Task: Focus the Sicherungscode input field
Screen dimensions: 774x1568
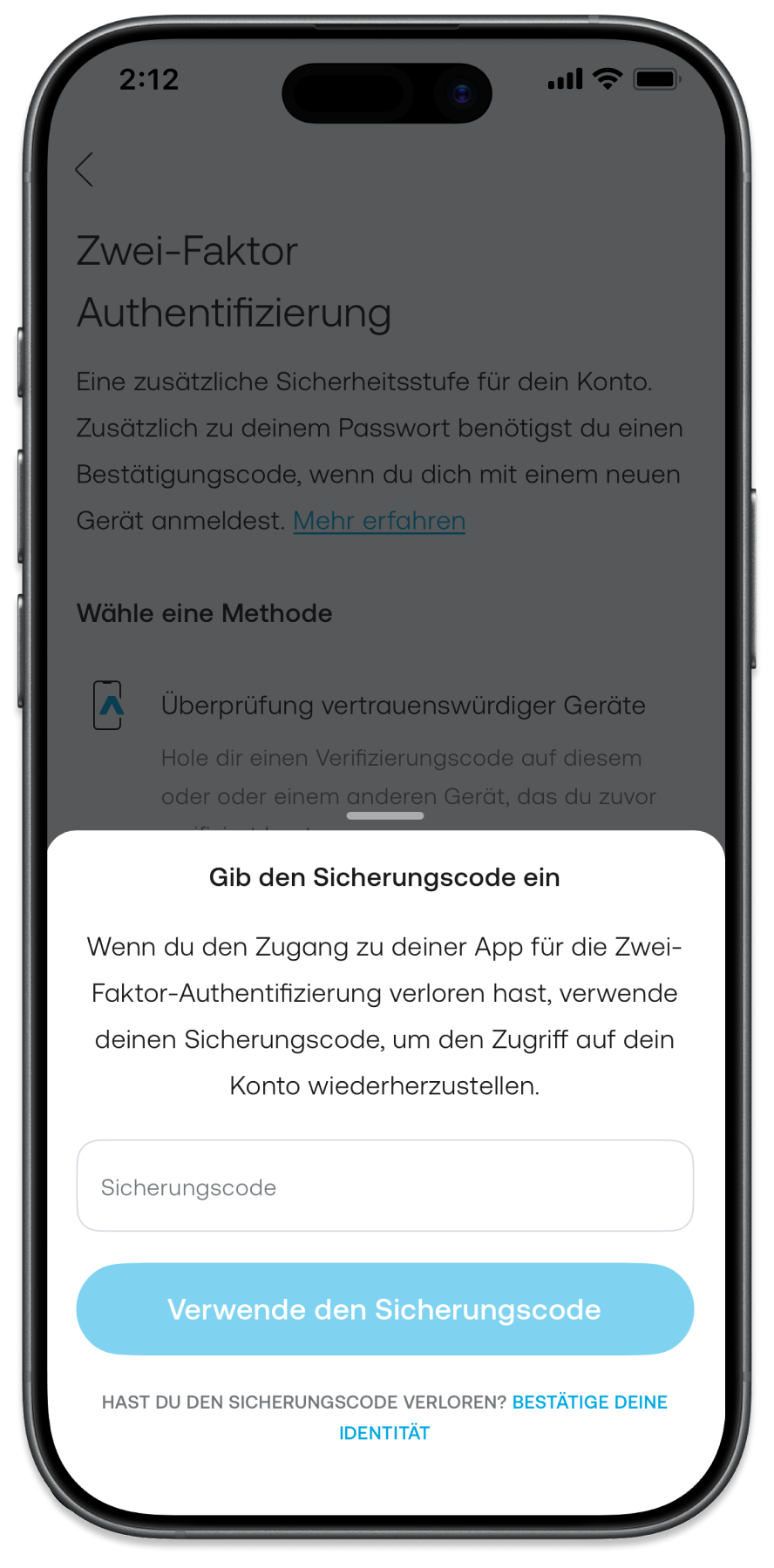Action: [384, 1186]
